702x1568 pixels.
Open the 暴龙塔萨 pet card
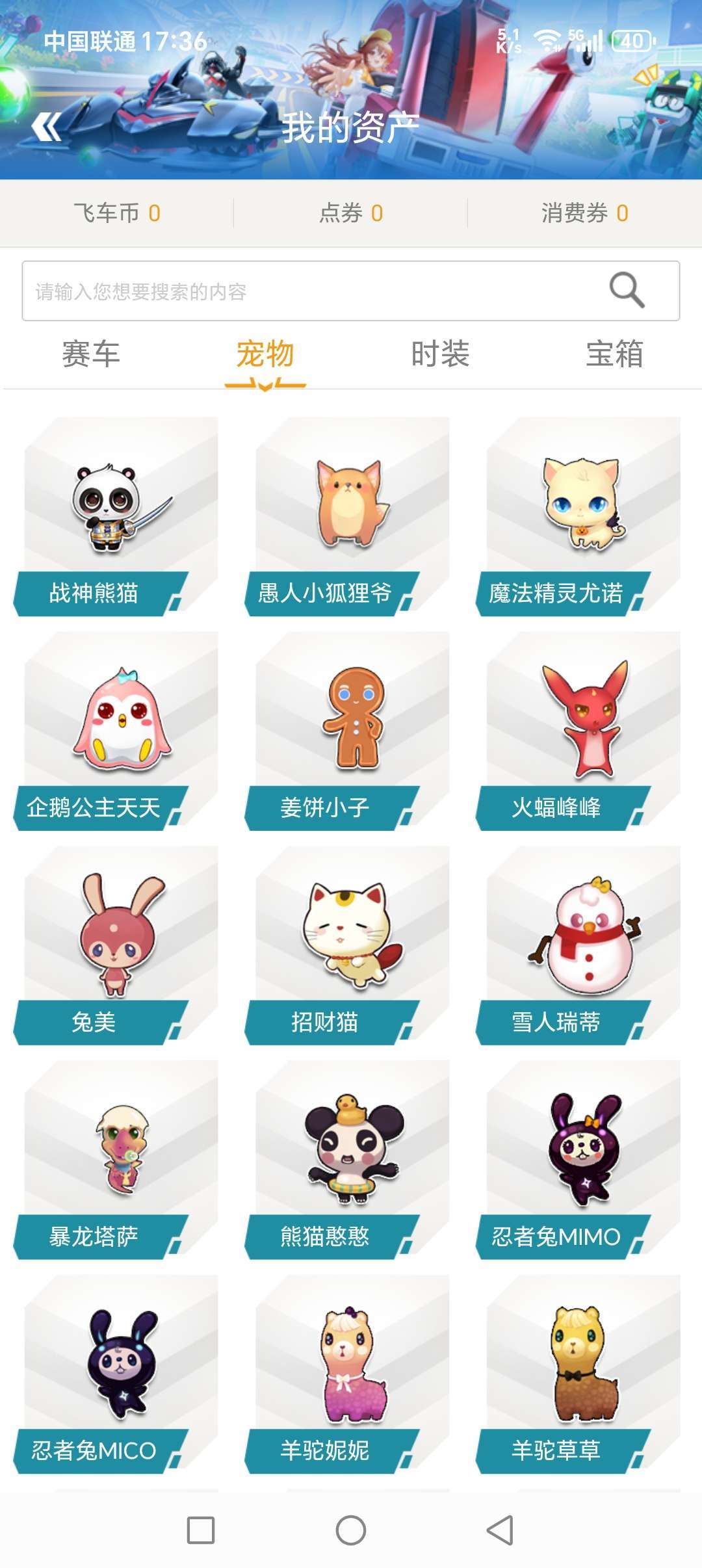click(116, 1160)
